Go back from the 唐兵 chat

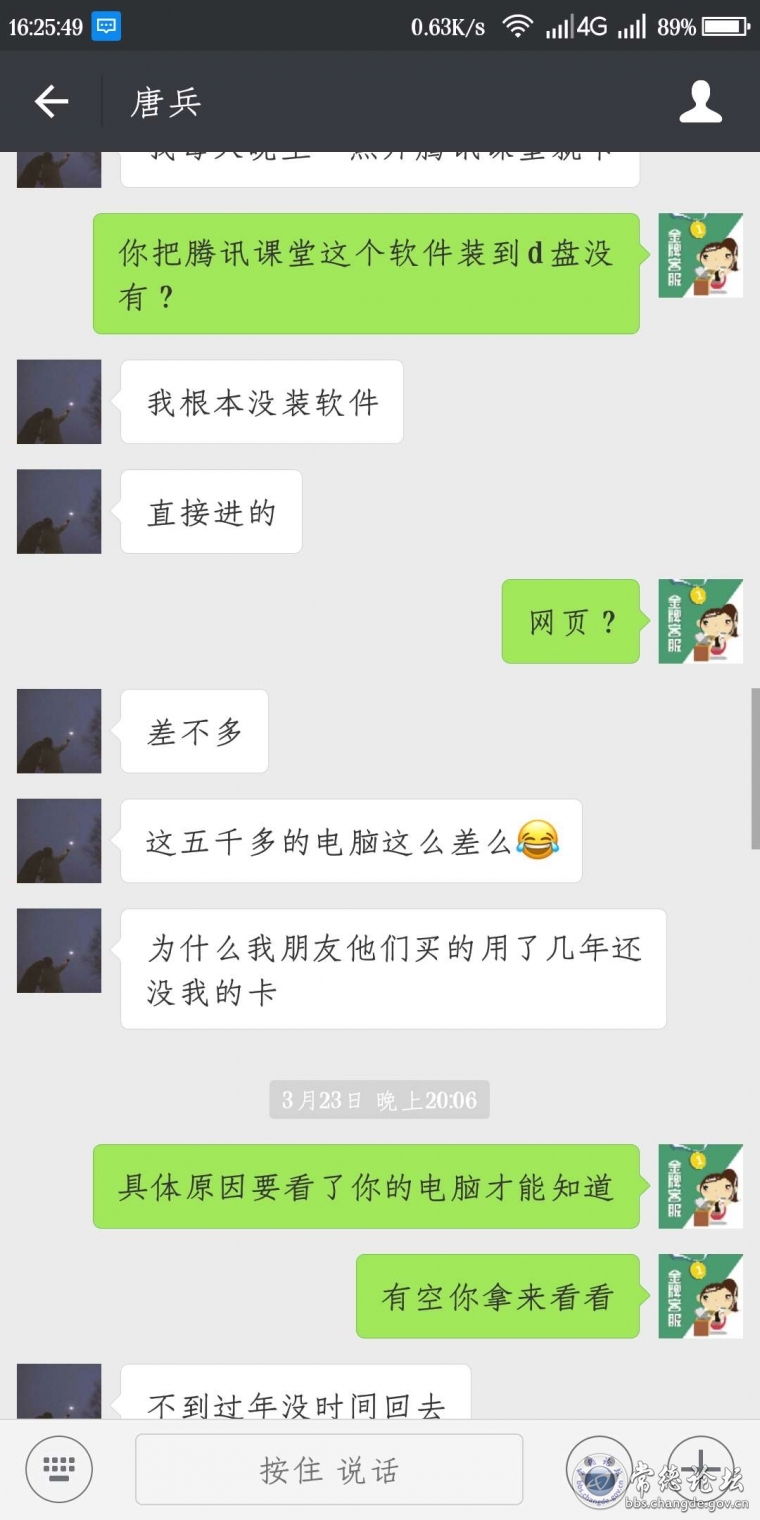[51, 101]
